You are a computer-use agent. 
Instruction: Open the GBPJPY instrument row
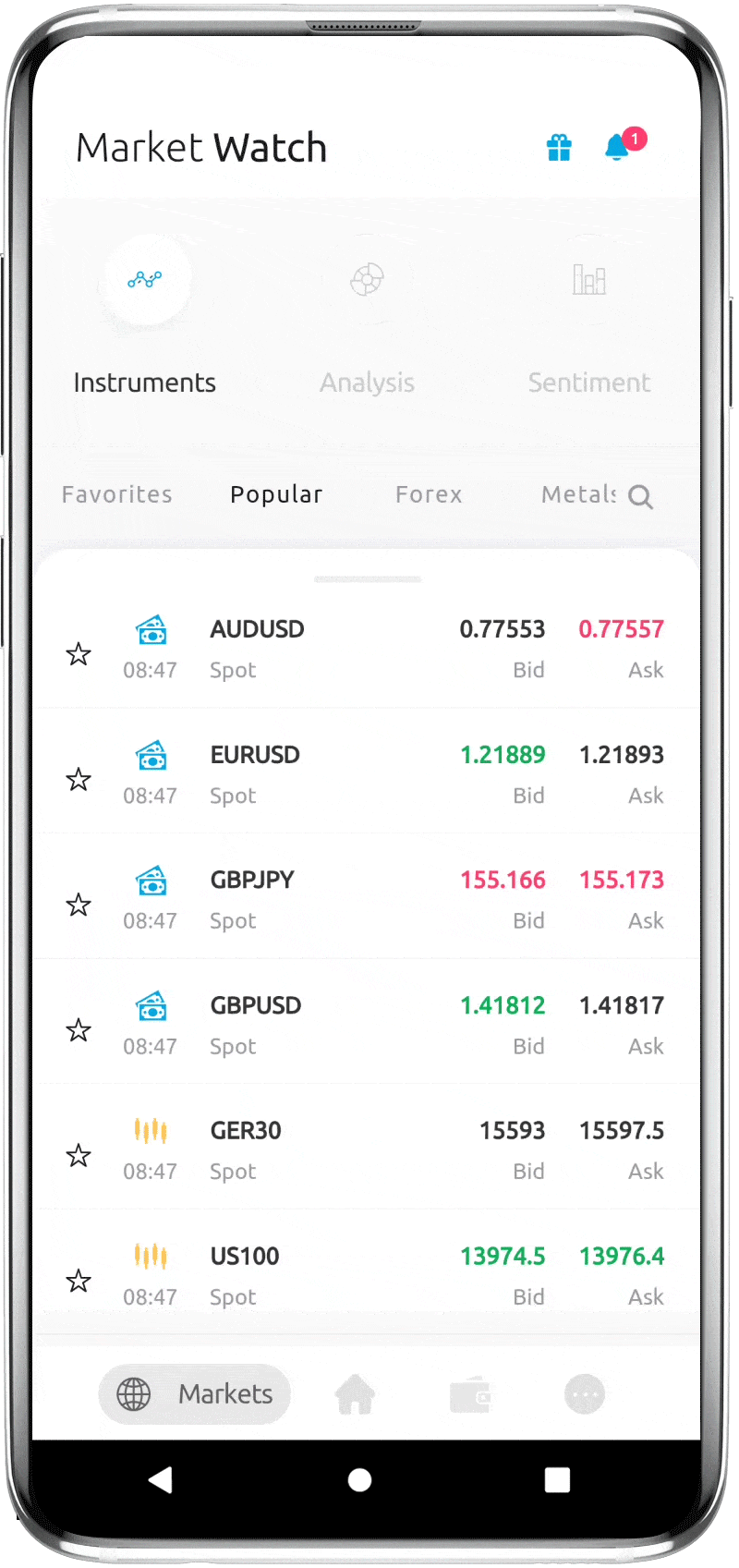(x=369, y=899)
